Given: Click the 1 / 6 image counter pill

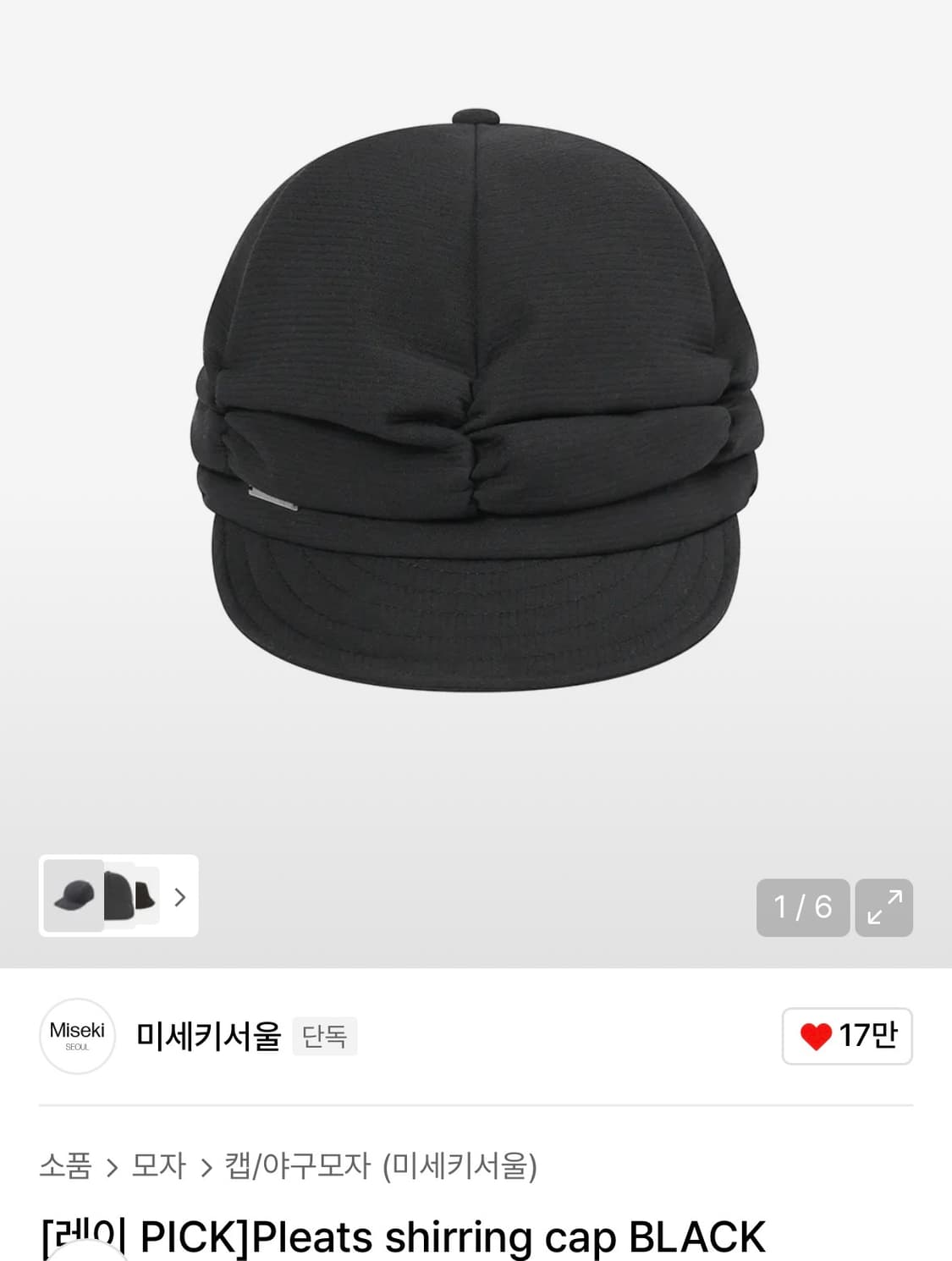Looking at the screenshot, I should click(802, 907).
